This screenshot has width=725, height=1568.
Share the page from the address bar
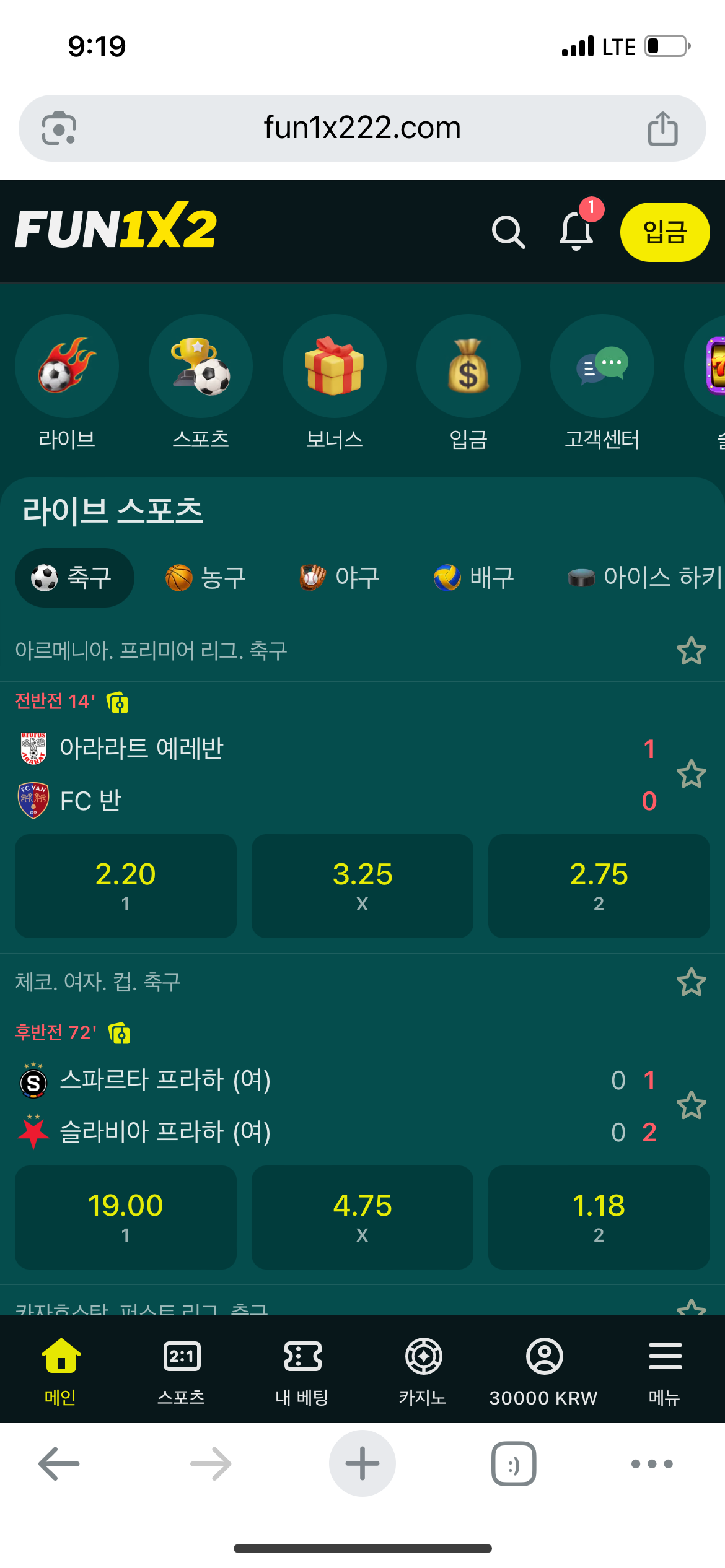662,129
